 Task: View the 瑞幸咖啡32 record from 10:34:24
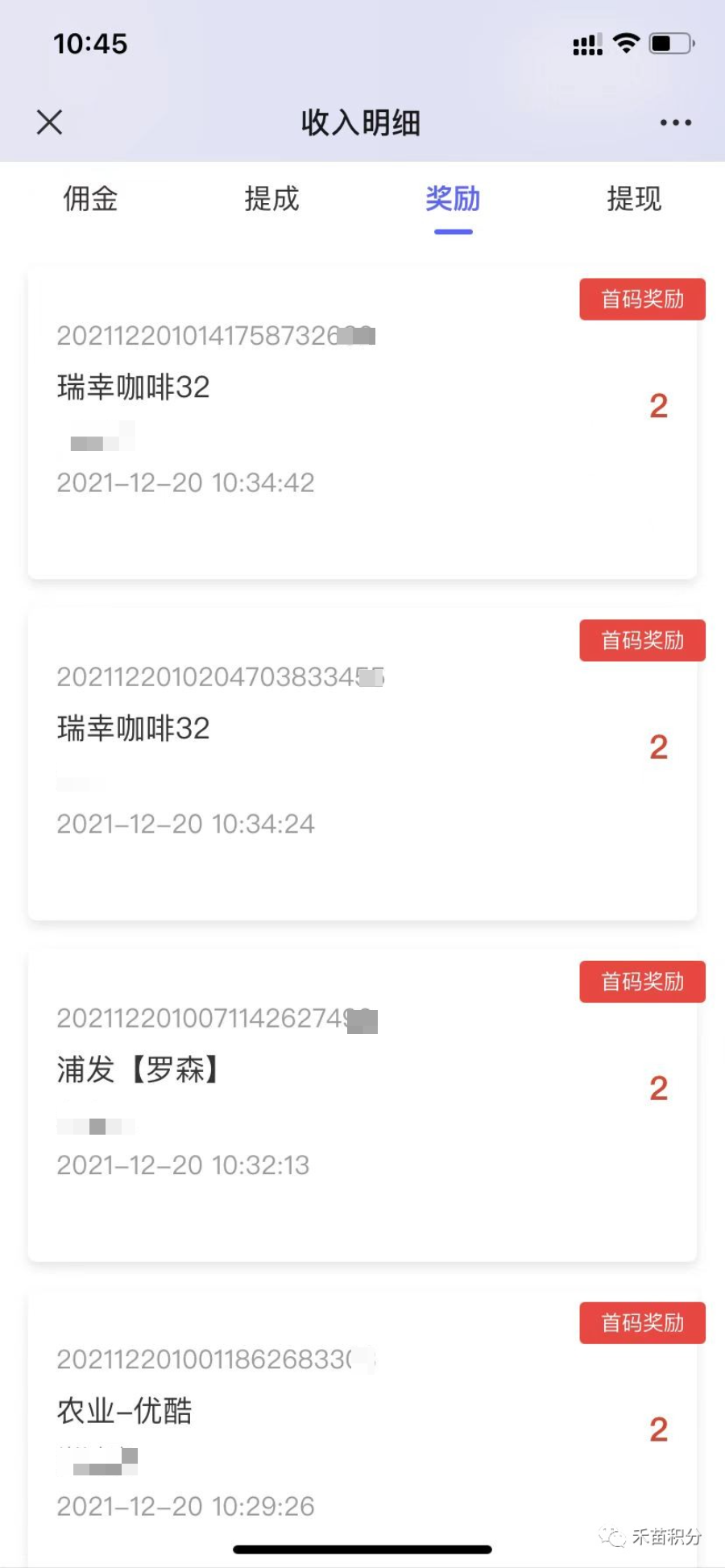pyautogui.click(x=362, y=763)
